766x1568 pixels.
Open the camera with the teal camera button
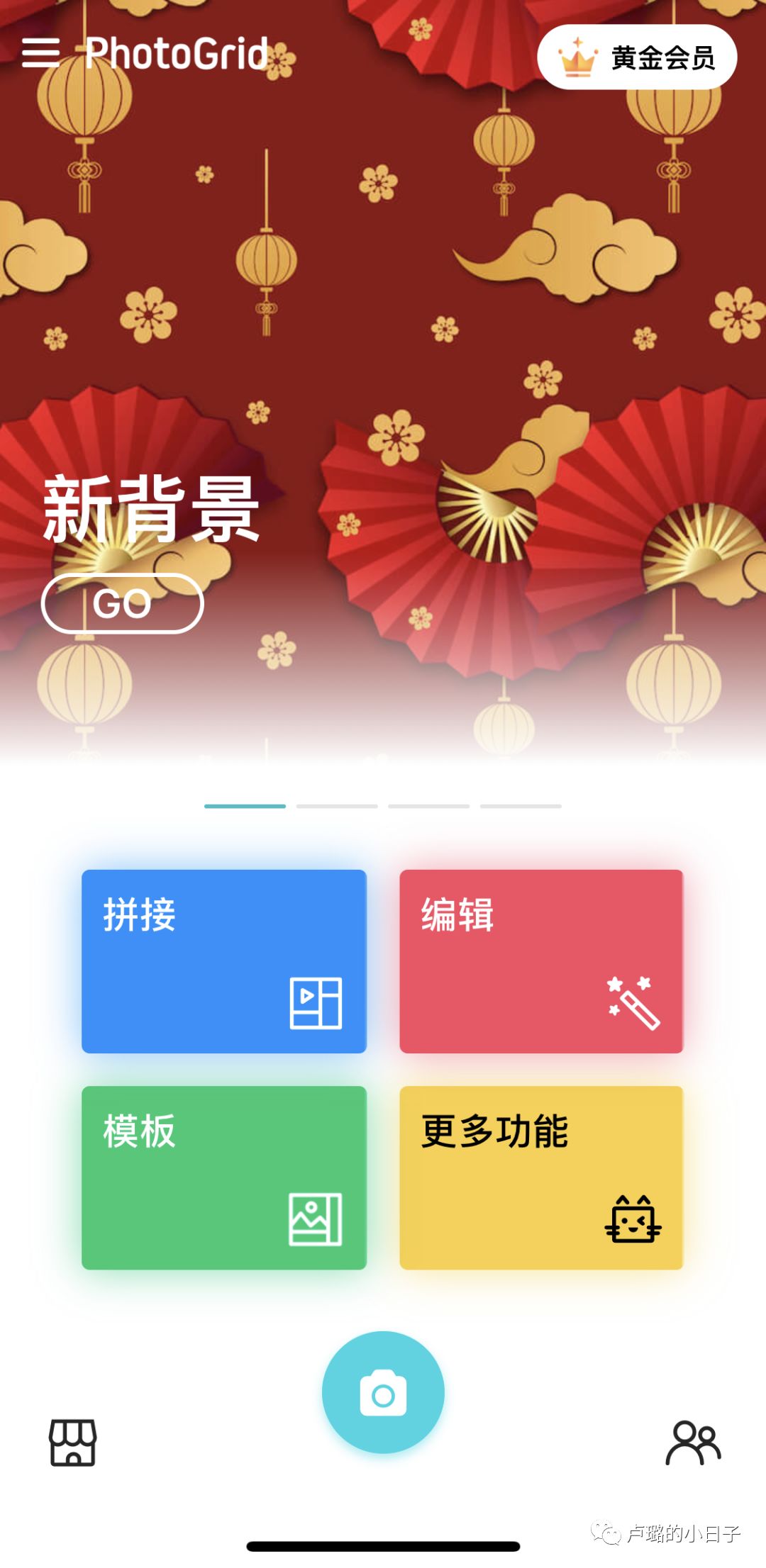pyautogui.click(x=383, y=1393)
